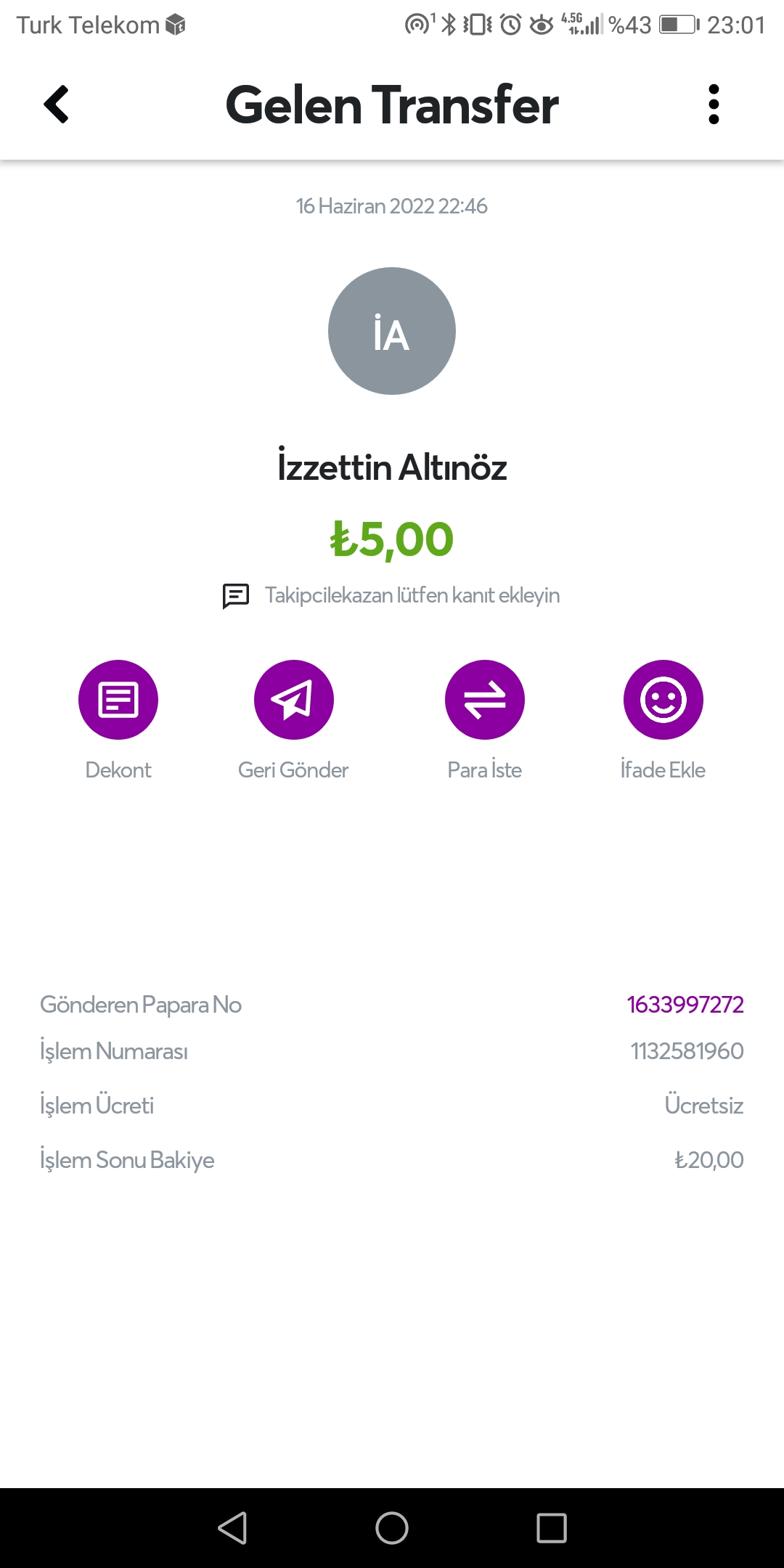The height and width of the screenshot is (1568, 784).
Task: Tap the system home button
Action: [392, 1528]
